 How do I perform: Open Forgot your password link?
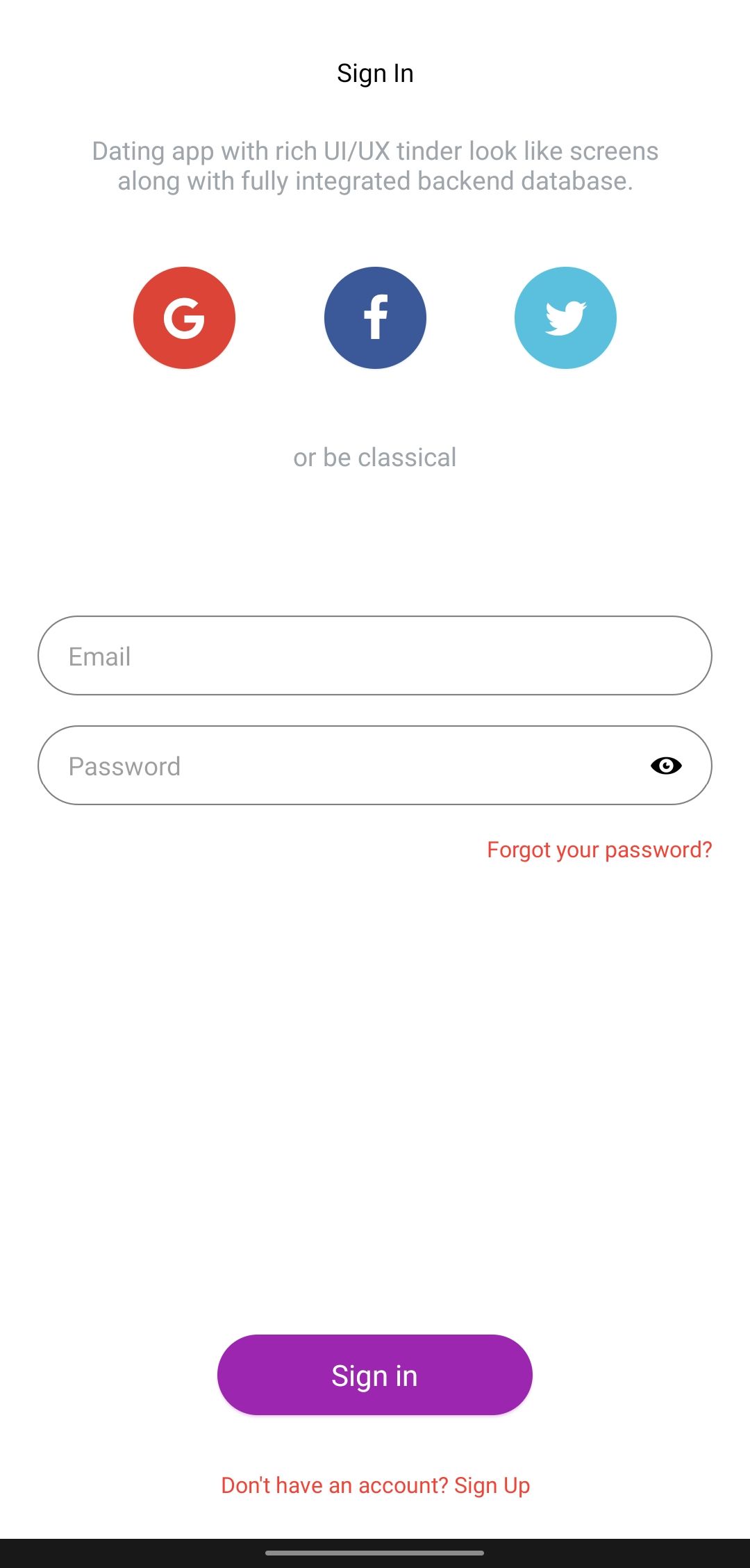(599, 850)
